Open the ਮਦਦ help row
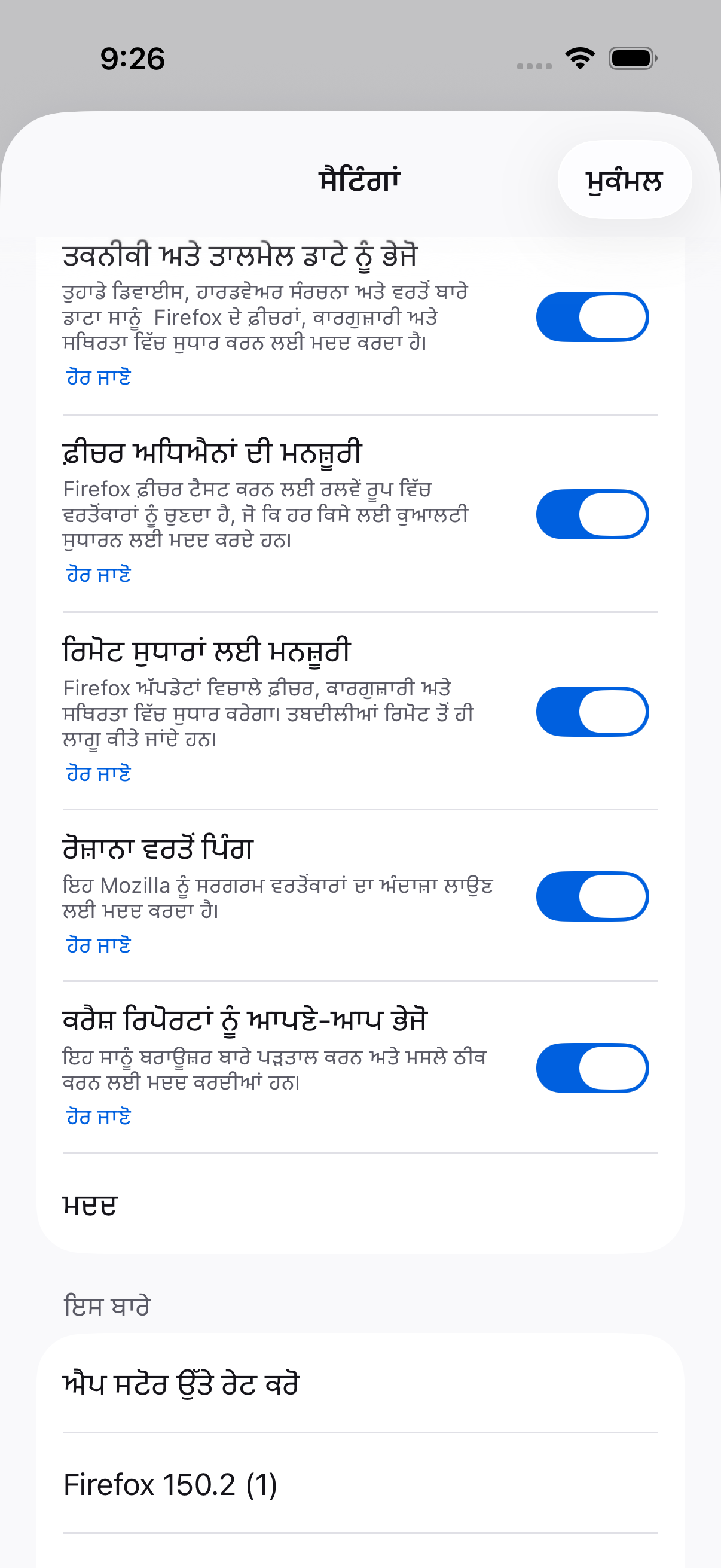 tap(360, 1205)
